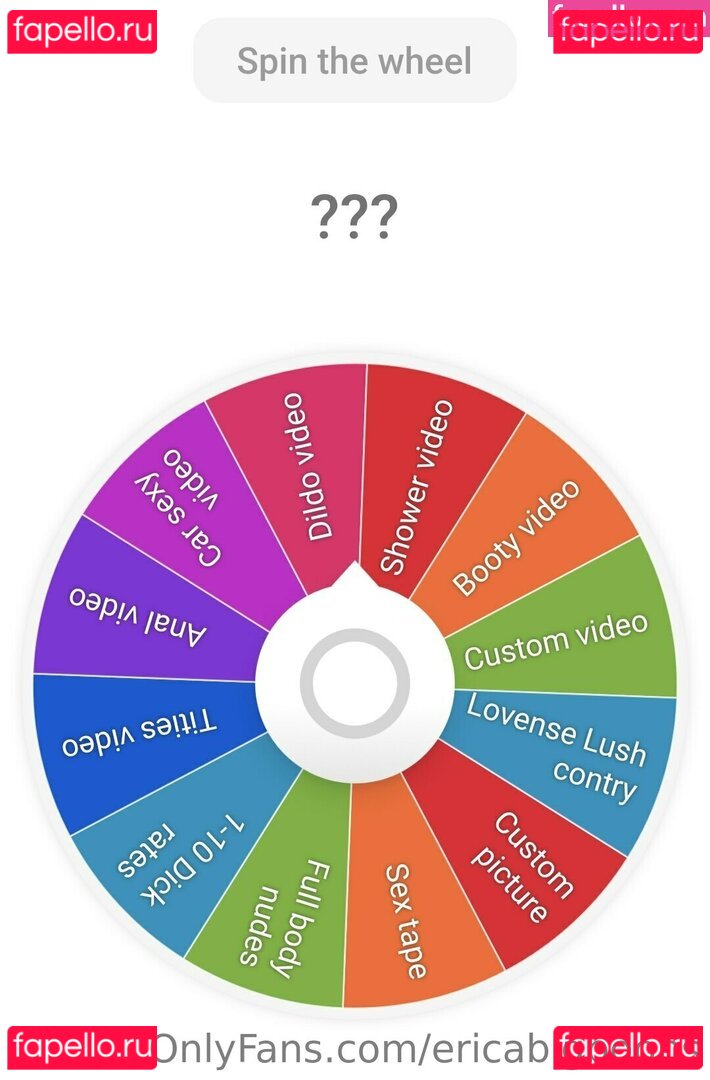Screen dimensions: 710x1080
Task: Tap the Spin the wheel button
Action: [354, 61]
